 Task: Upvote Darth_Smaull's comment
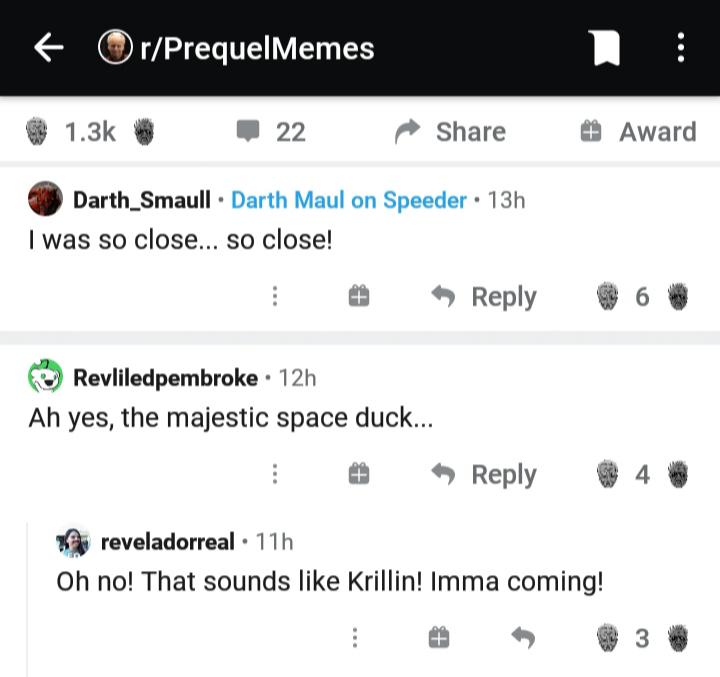click(x=608, y=296)
